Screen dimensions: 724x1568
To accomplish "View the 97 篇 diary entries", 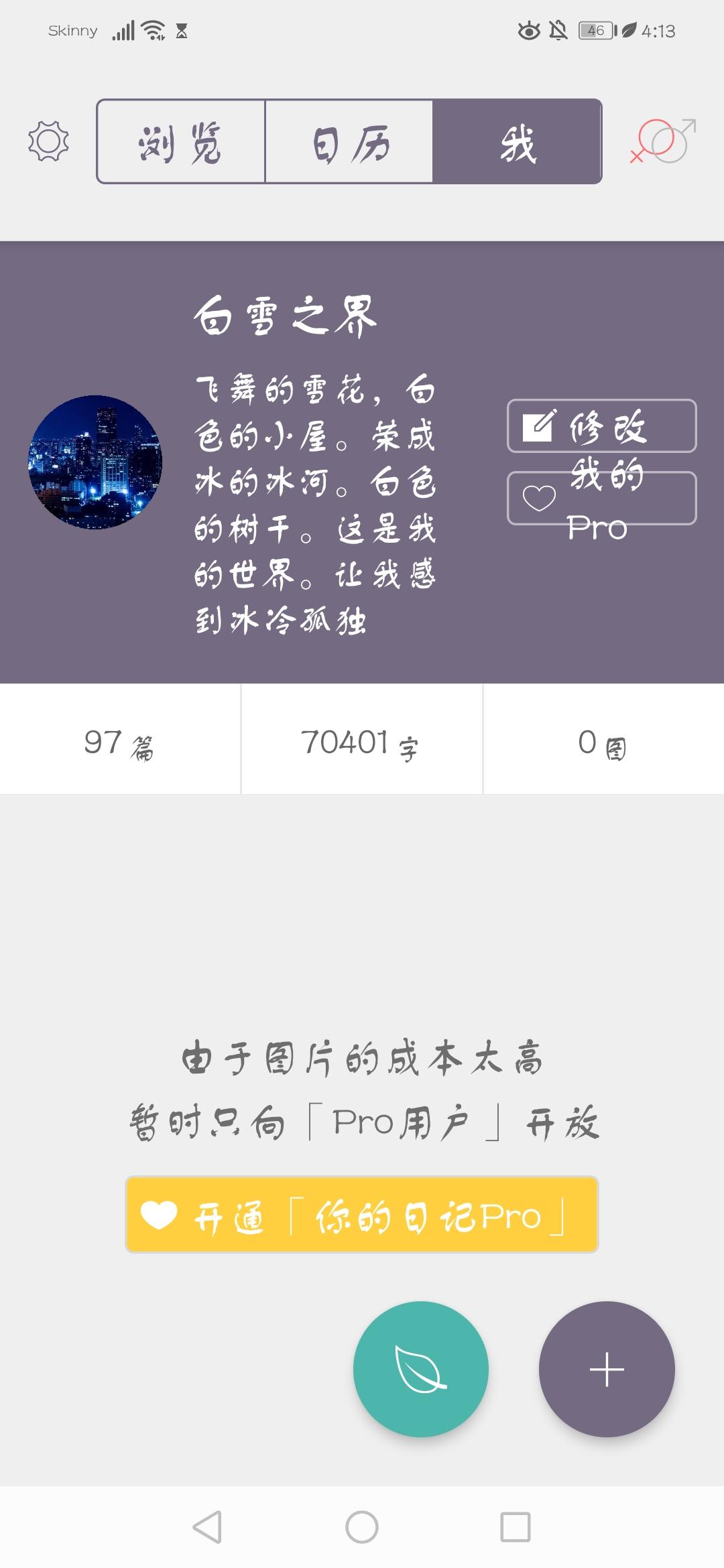I will pyautogui.click(x=119, y=740).
